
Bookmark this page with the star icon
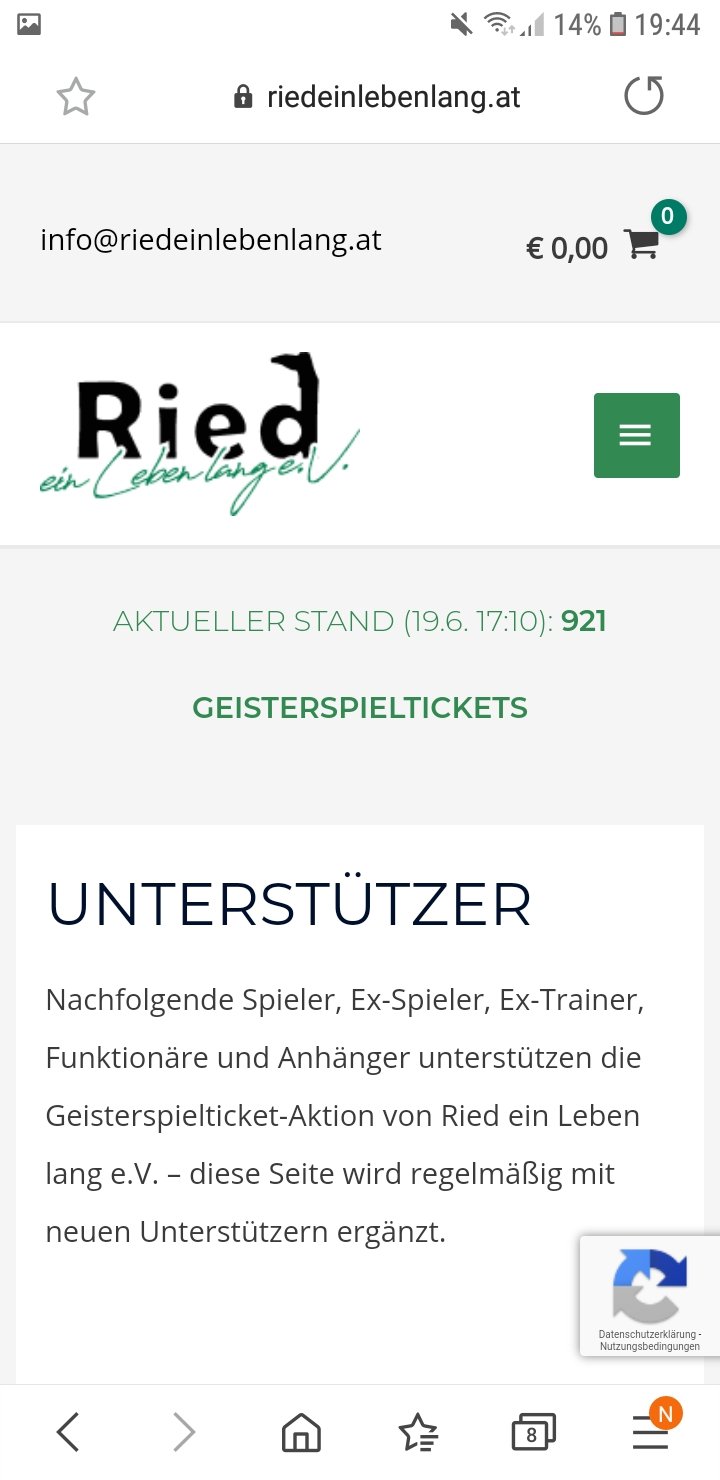75,97
